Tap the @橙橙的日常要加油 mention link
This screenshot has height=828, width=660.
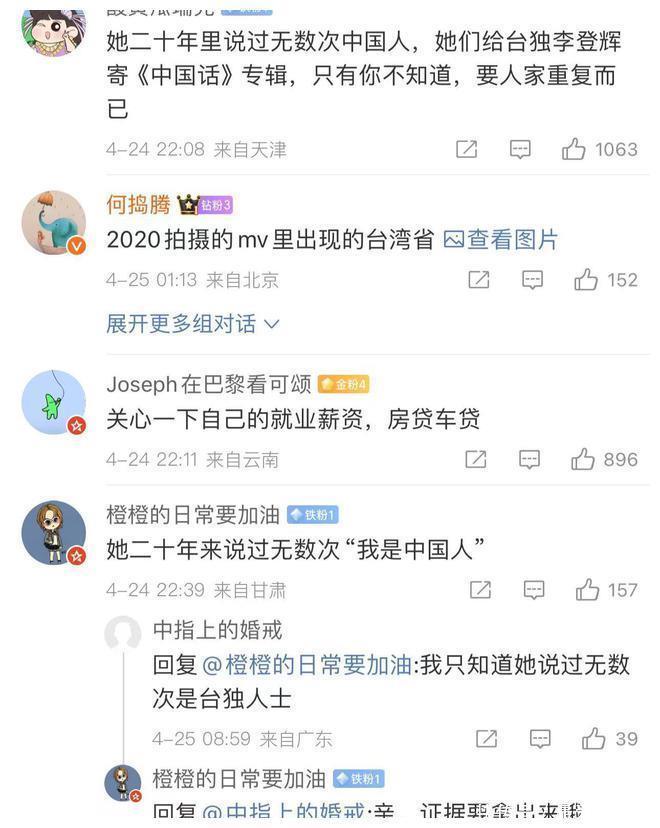(307, 665)
